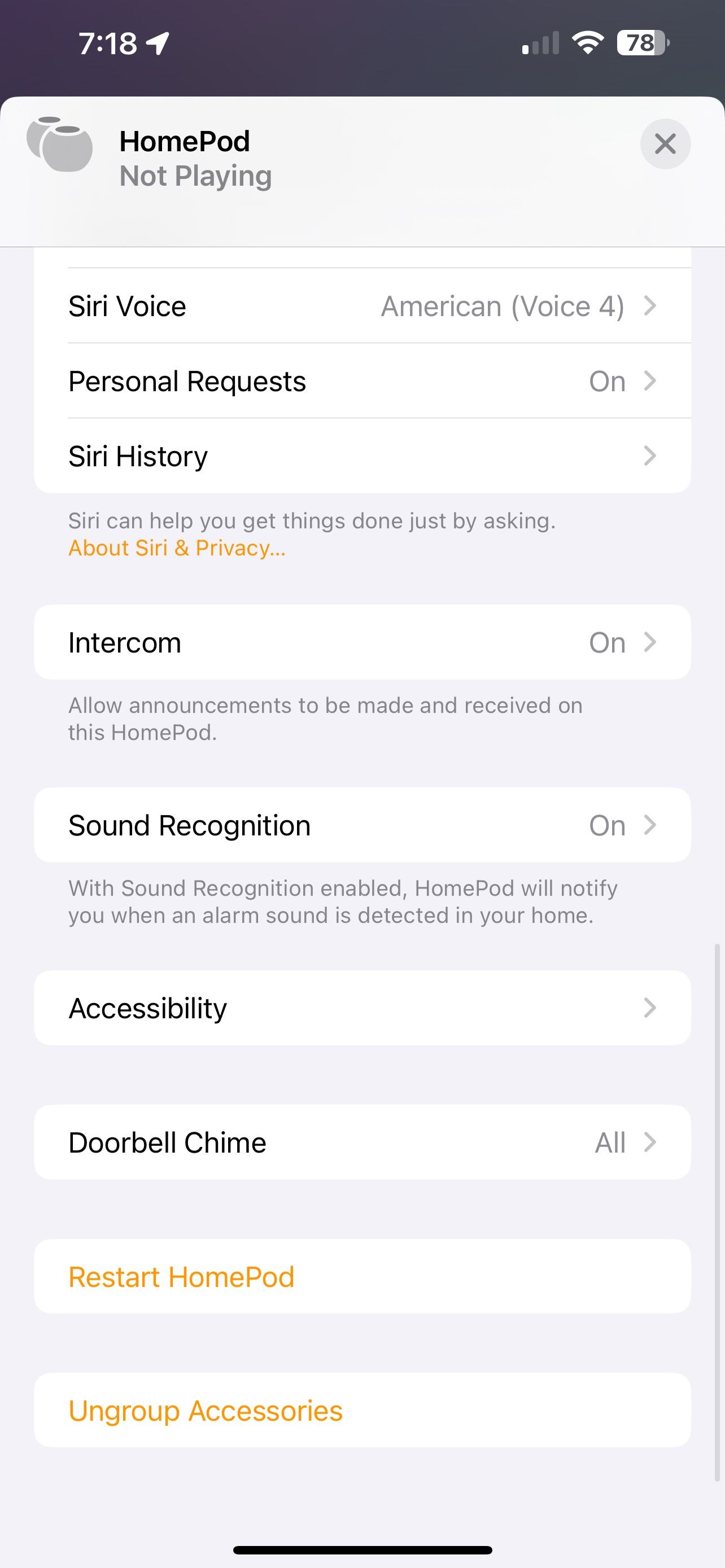Open Sound Recognition settings

pos(362,825)
